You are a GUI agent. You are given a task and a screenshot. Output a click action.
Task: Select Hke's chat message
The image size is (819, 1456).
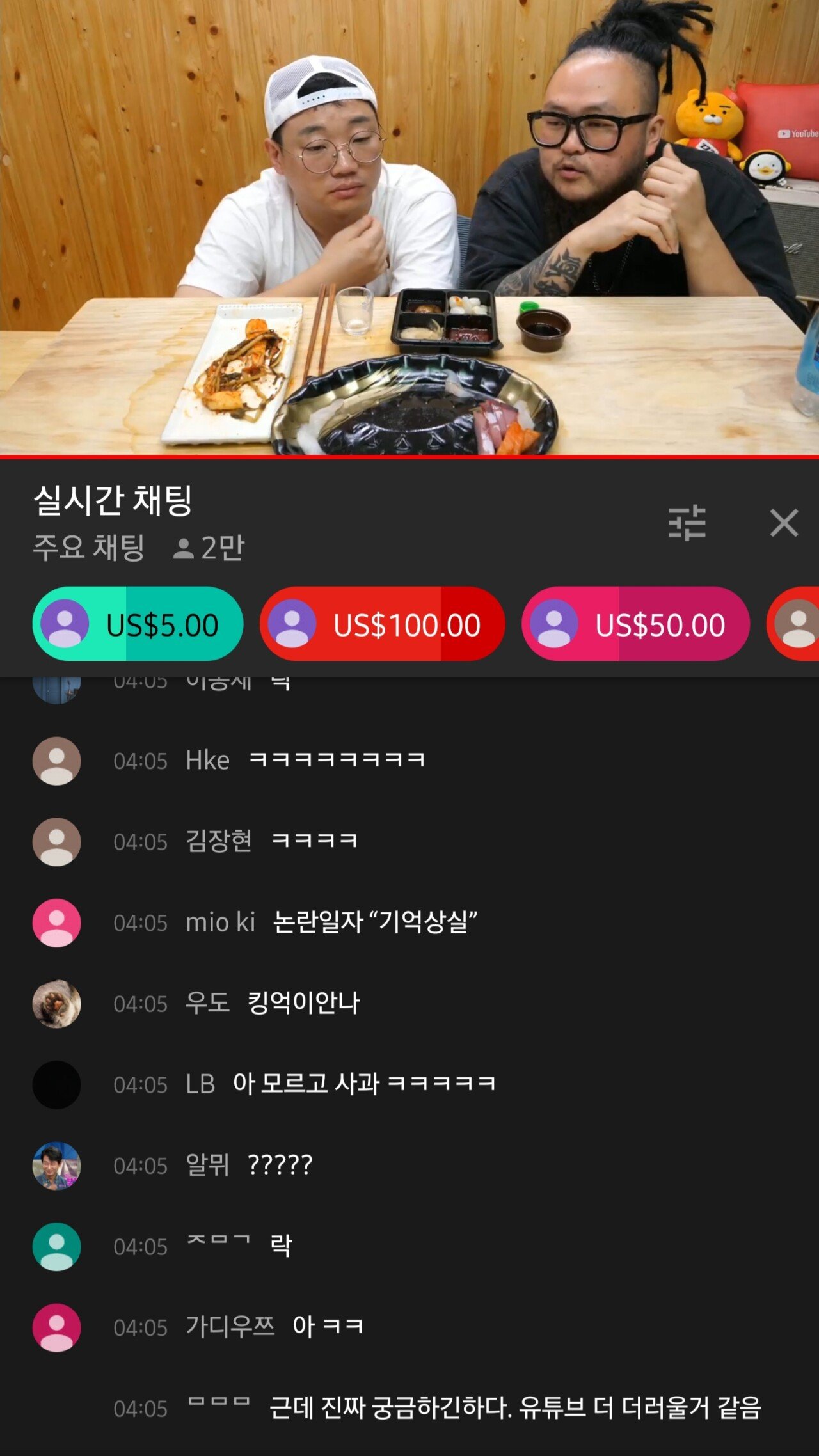point(337,760)
